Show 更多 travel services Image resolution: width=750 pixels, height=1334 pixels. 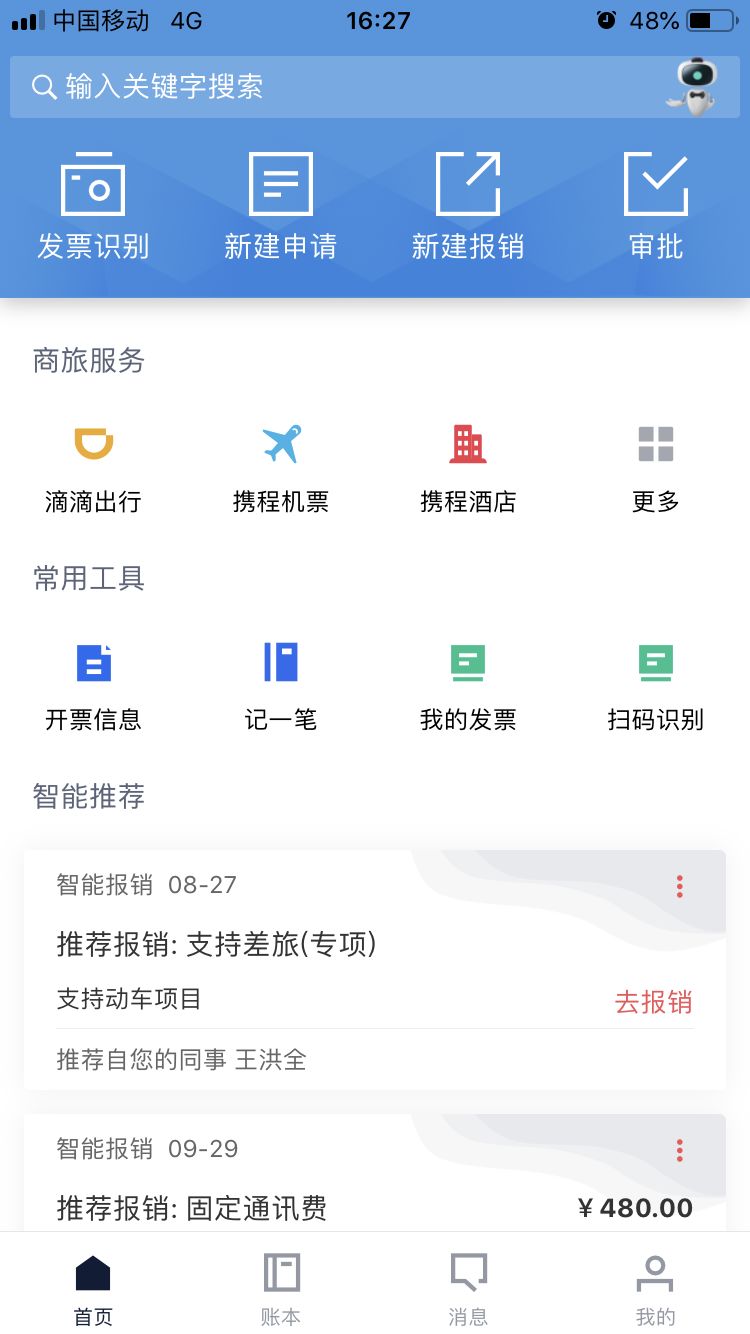[656, 469]
